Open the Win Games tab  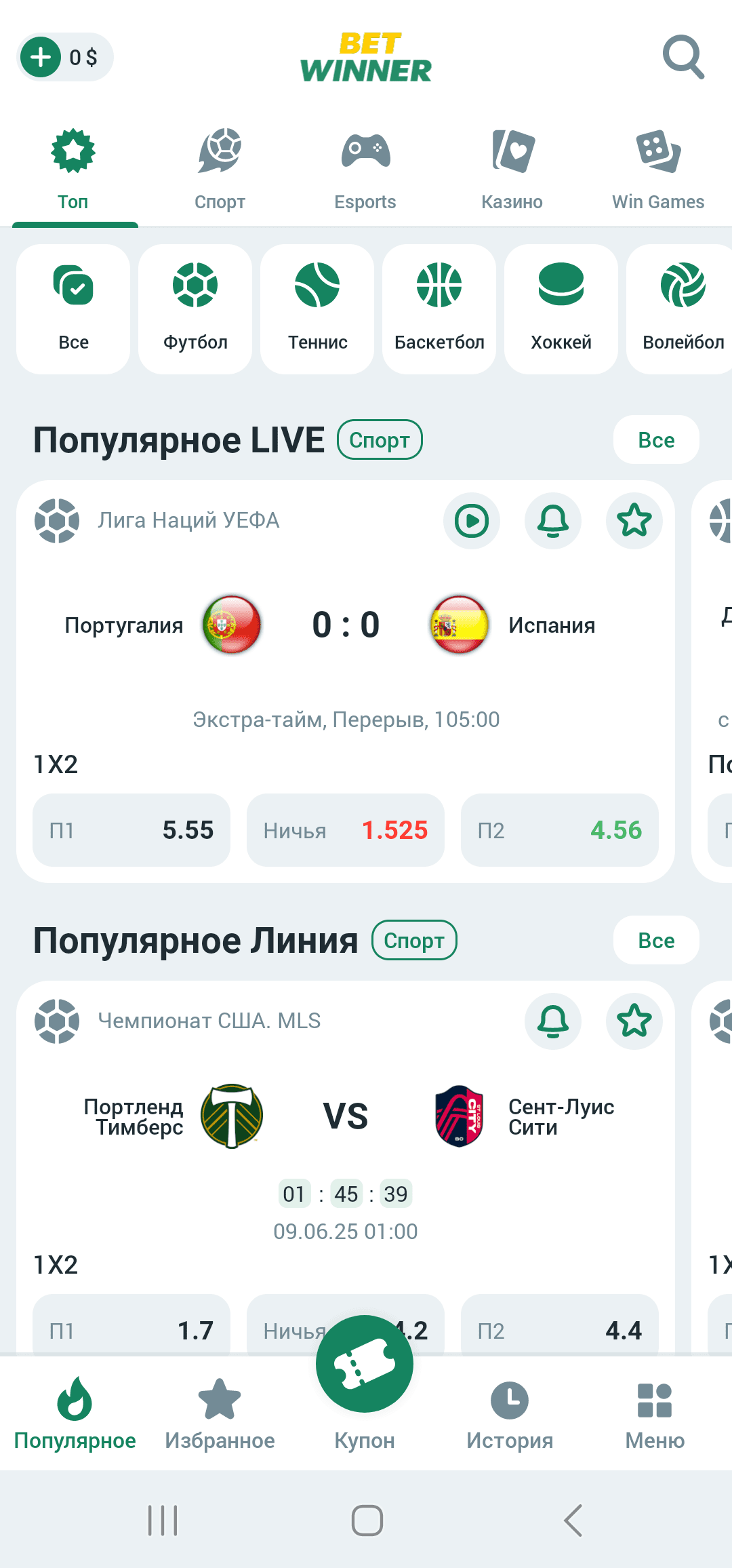658,170
